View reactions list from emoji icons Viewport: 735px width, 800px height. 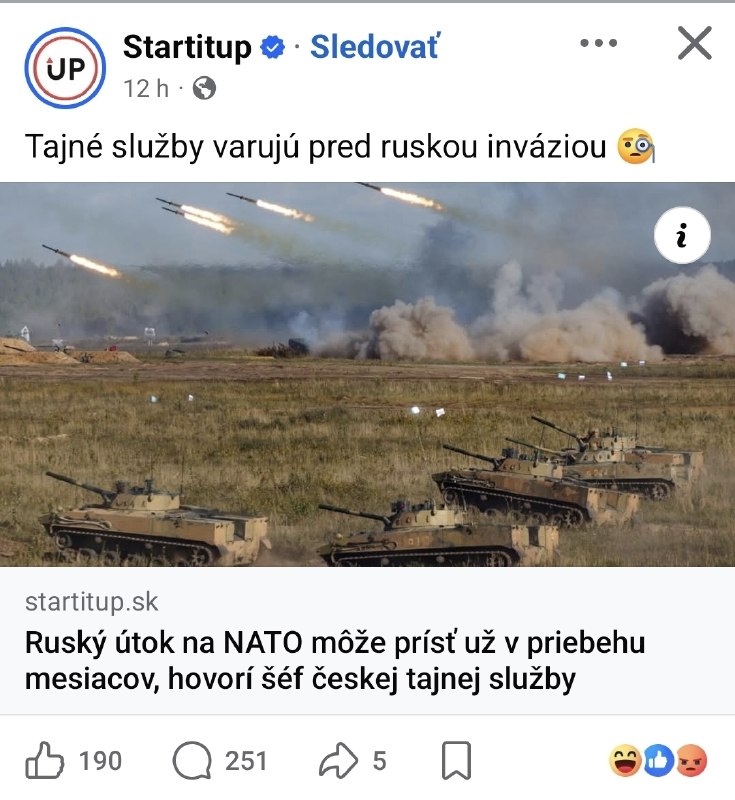[658, 761]
